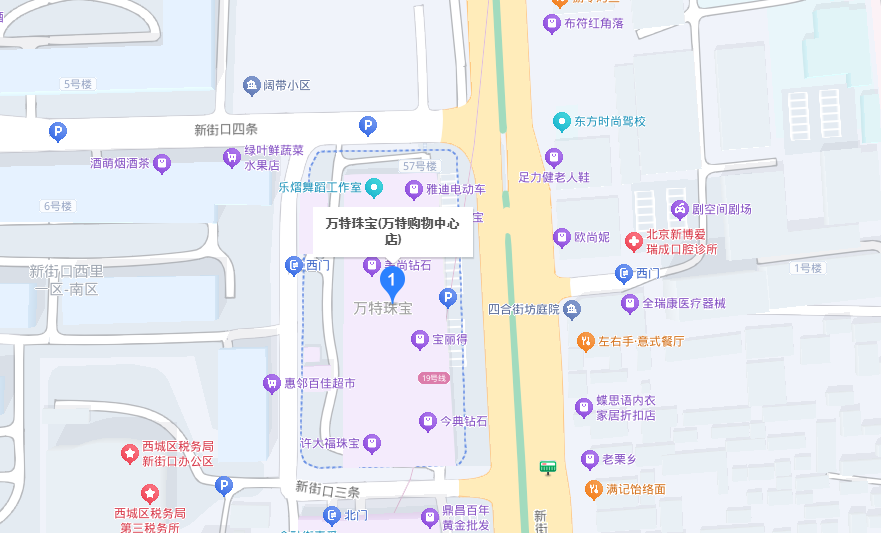The image size is (881, 533).
Task: Select the 满记饸饹面 restaurant marker
Action: [x=593, y=489]
